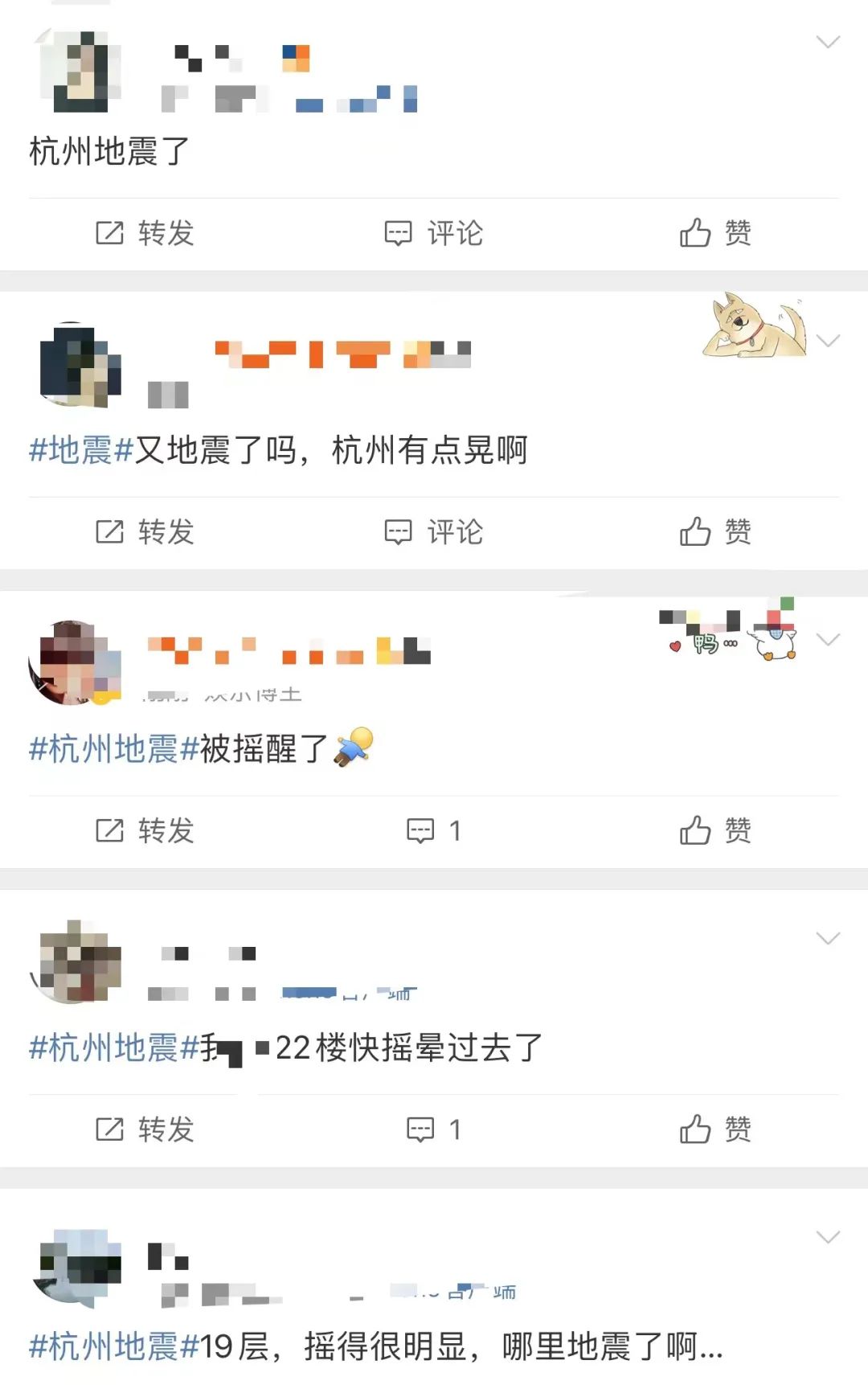The width and height of the screenshot is (868, 1385).
Task: View the 1 comment on the '22楼快摇晕过去了' post
Action: [x=433, y=1129]
